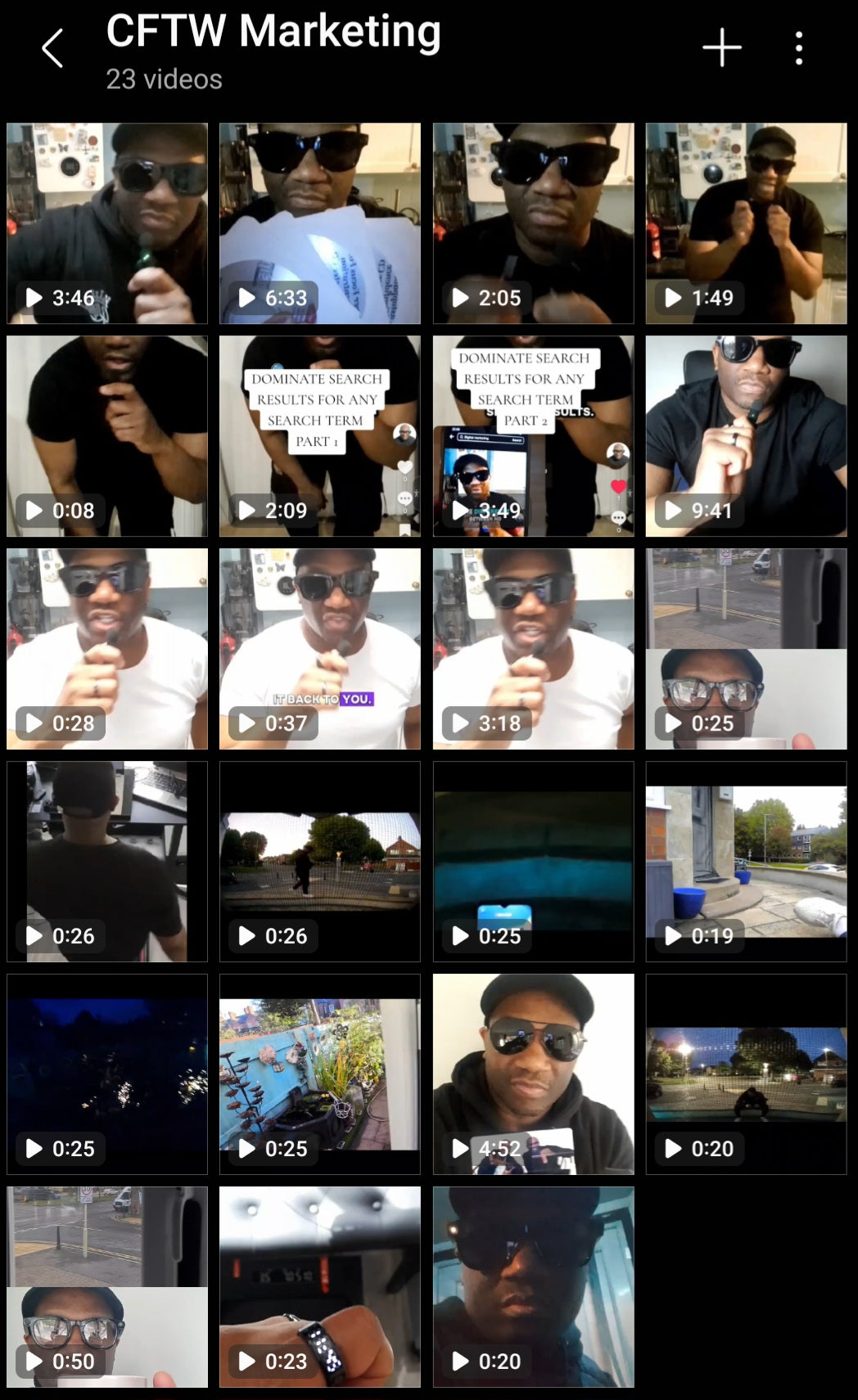Play the 2:05 video
This screenshot has width=858, height=1400.
coord(533,223)
